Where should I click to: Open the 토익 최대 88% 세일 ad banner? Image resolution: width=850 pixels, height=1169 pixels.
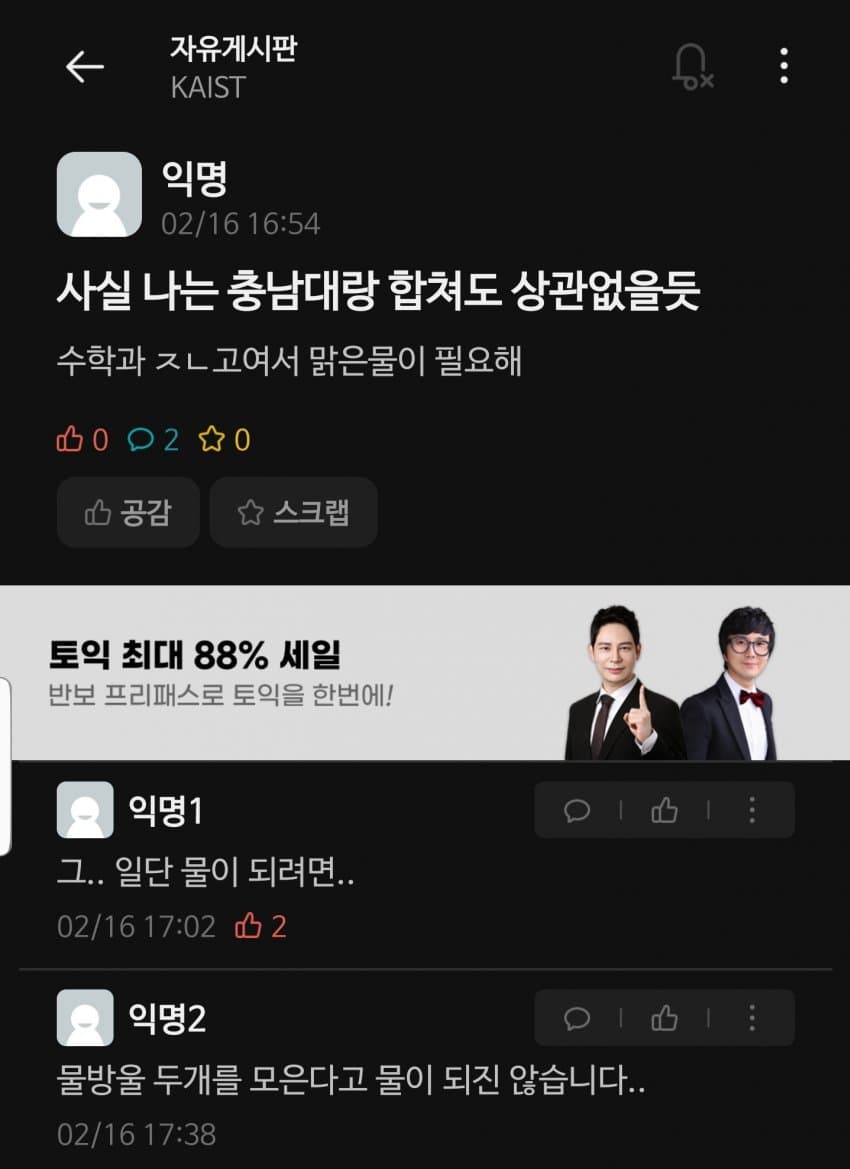pos(424,673)
